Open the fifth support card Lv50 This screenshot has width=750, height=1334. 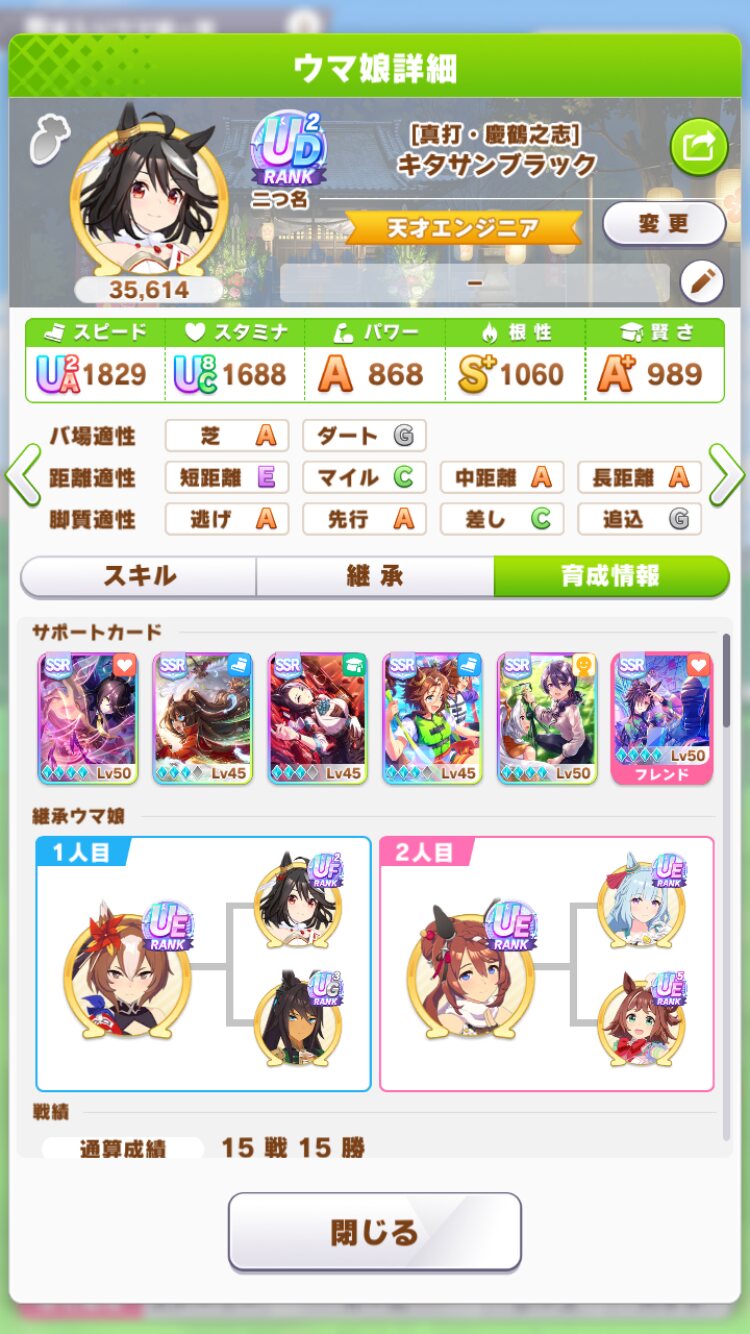click(x=547, y=718)
